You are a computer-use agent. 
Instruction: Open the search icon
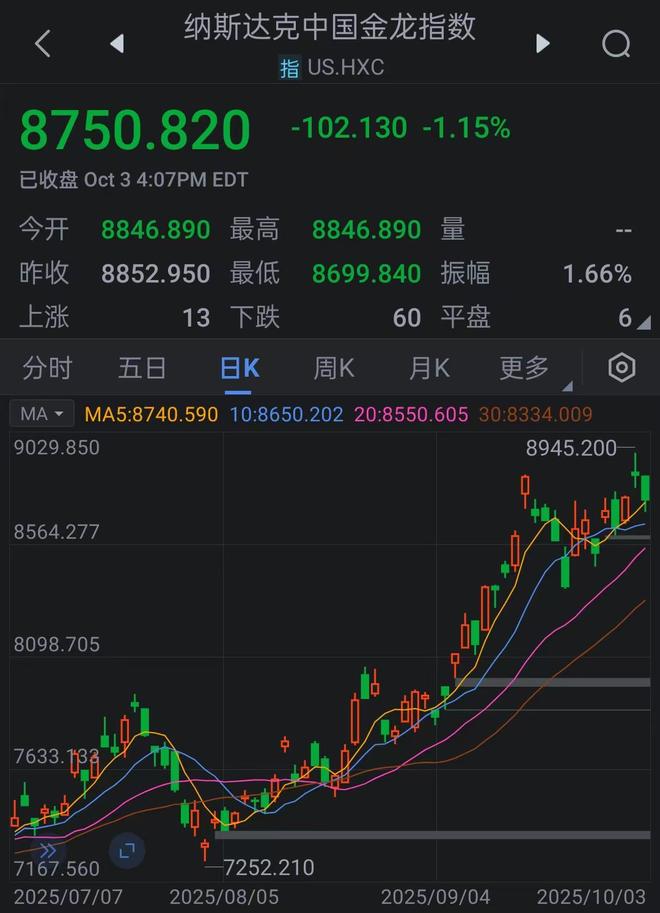point(616,43)
